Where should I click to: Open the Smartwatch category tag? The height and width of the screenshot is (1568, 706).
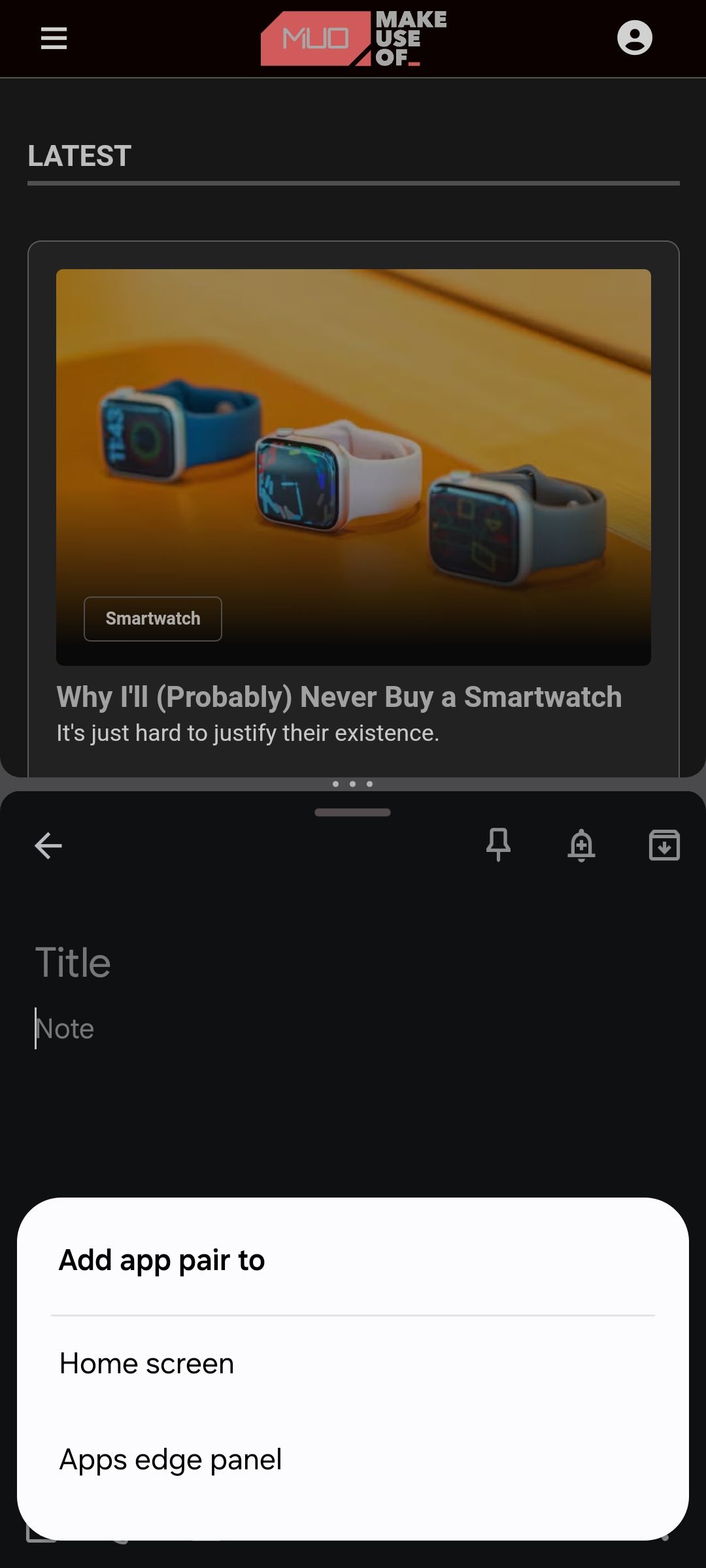[153, 619]
